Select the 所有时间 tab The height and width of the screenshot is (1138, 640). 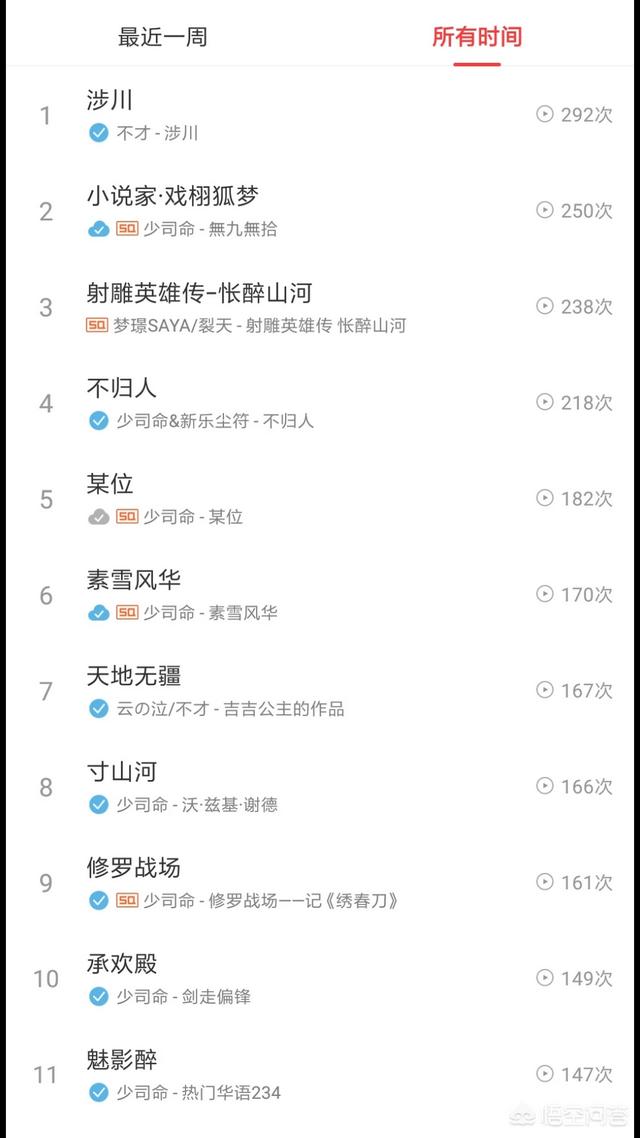tap(477, 37)
